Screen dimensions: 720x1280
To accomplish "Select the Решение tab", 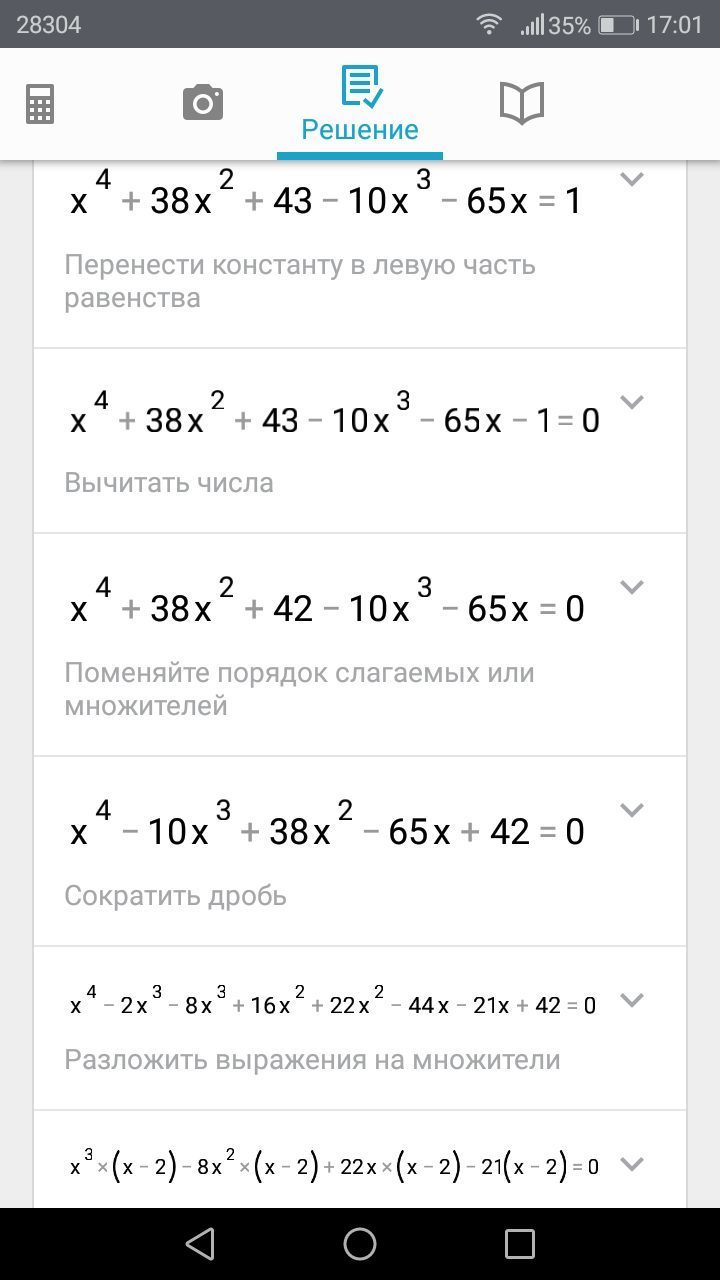I will coord(360,105).
